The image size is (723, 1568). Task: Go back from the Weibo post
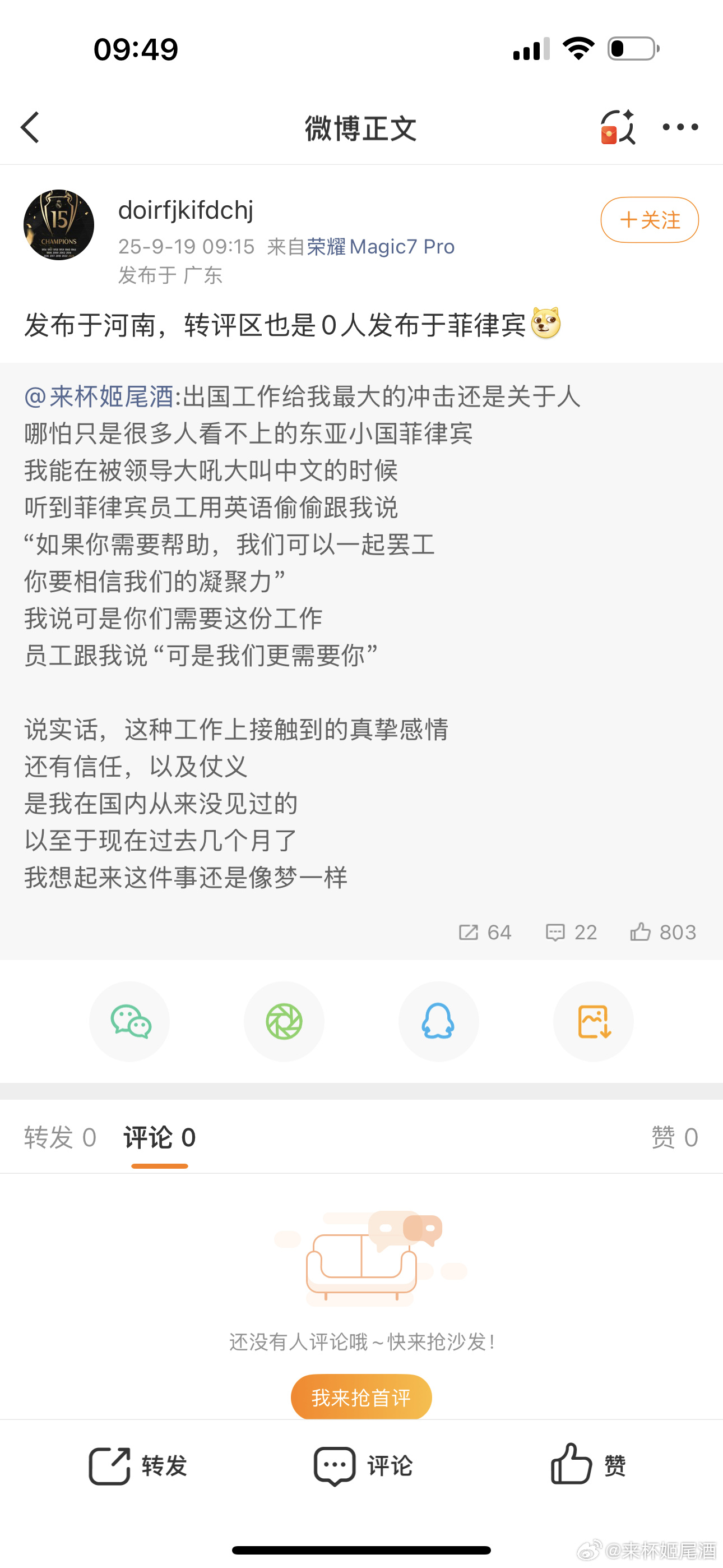[30, 127]
